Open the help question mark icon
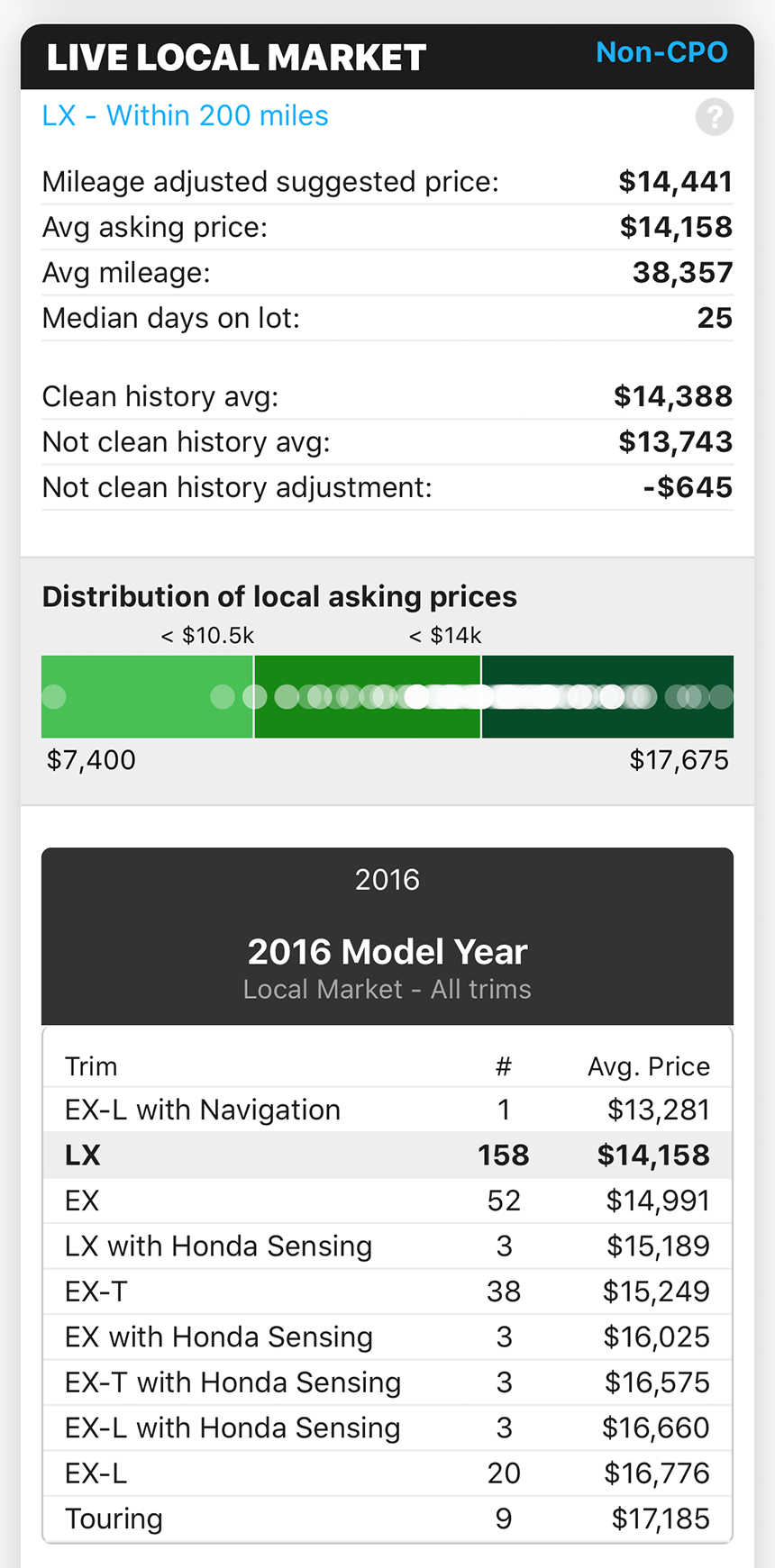775x1568 pixels. [x=714, y=117]
